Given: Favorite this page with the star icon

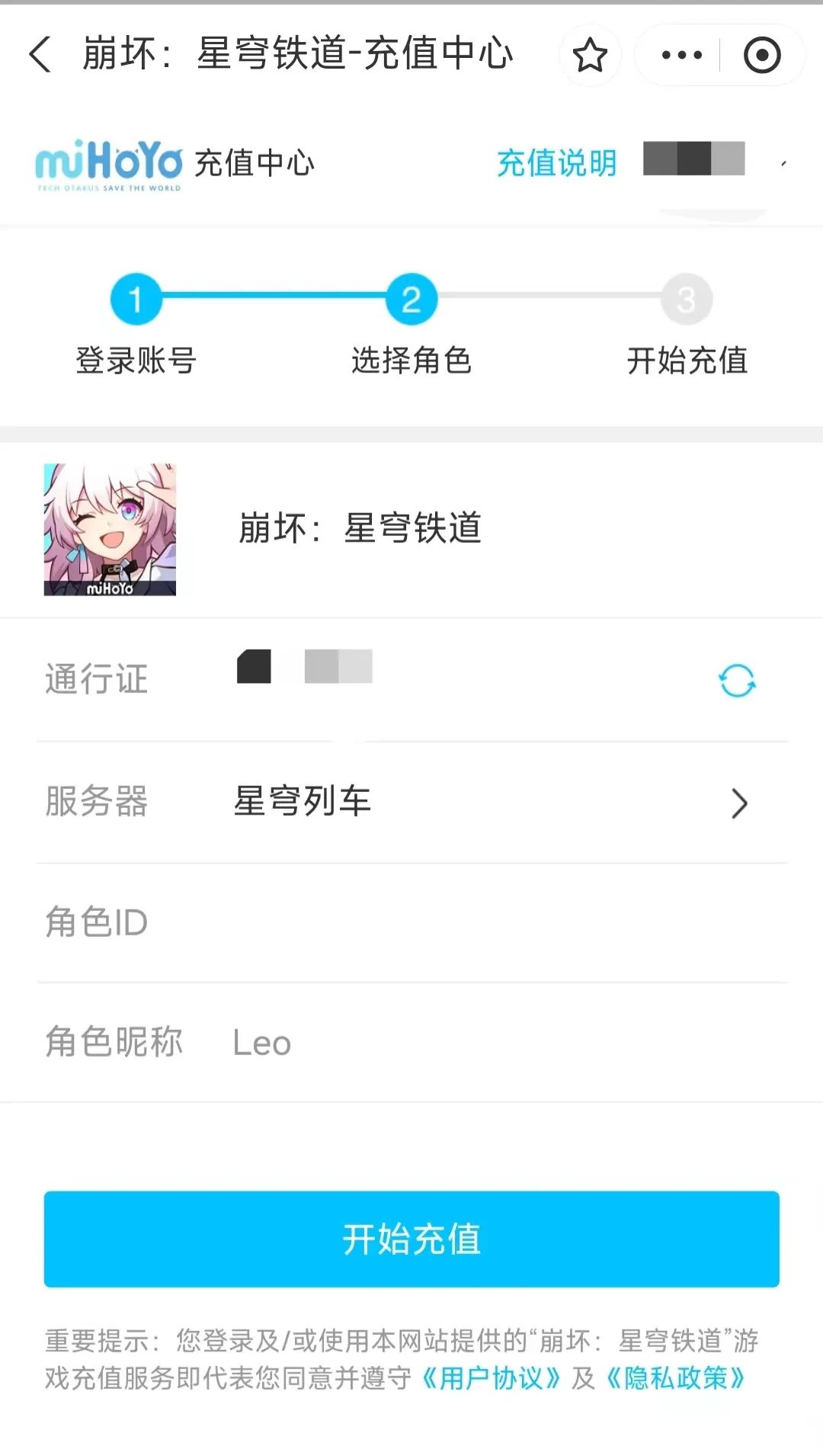Looking at the screenshot, I should (590, 55).
